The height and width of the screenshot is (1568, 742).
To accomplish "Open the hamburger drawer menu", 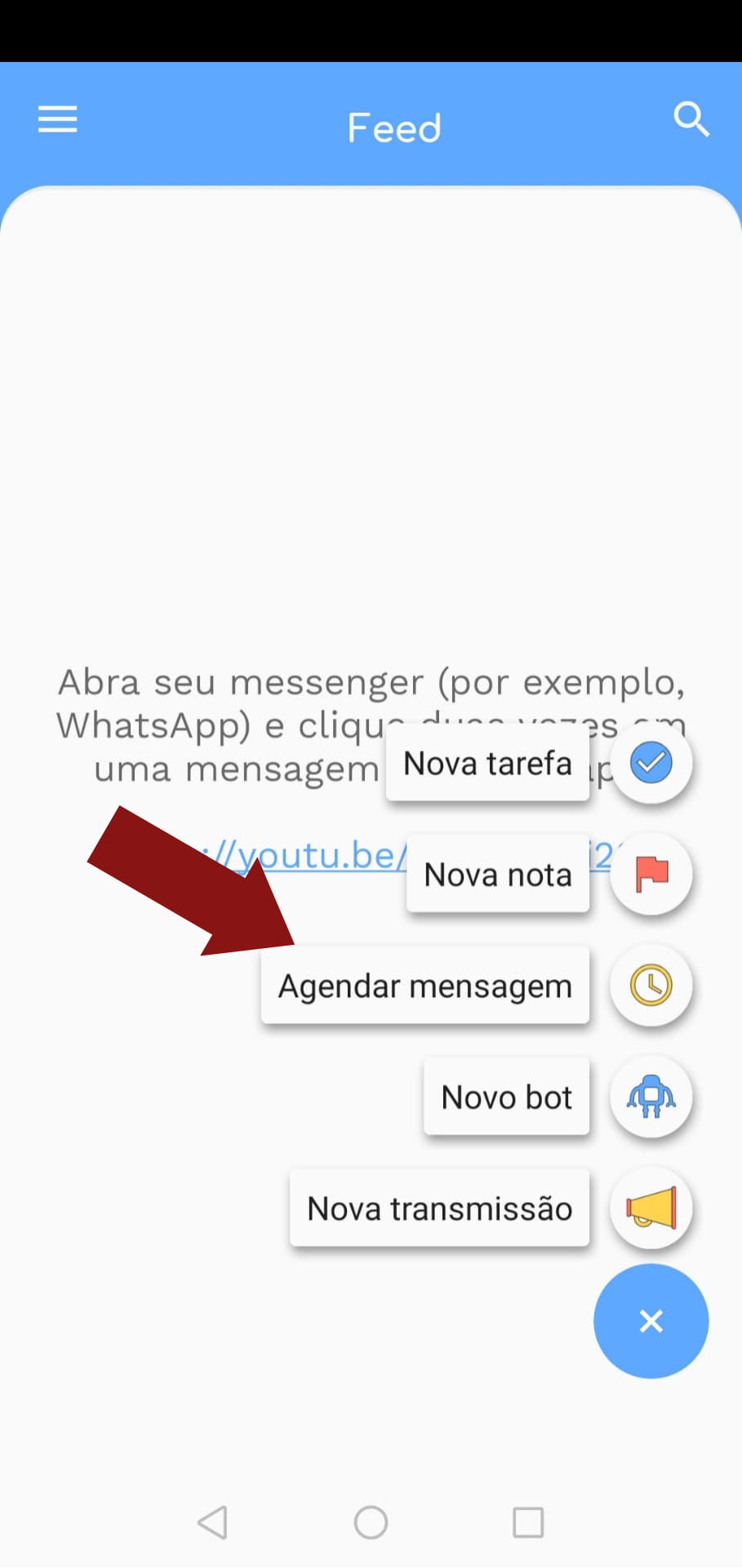I will click(57, 120).
